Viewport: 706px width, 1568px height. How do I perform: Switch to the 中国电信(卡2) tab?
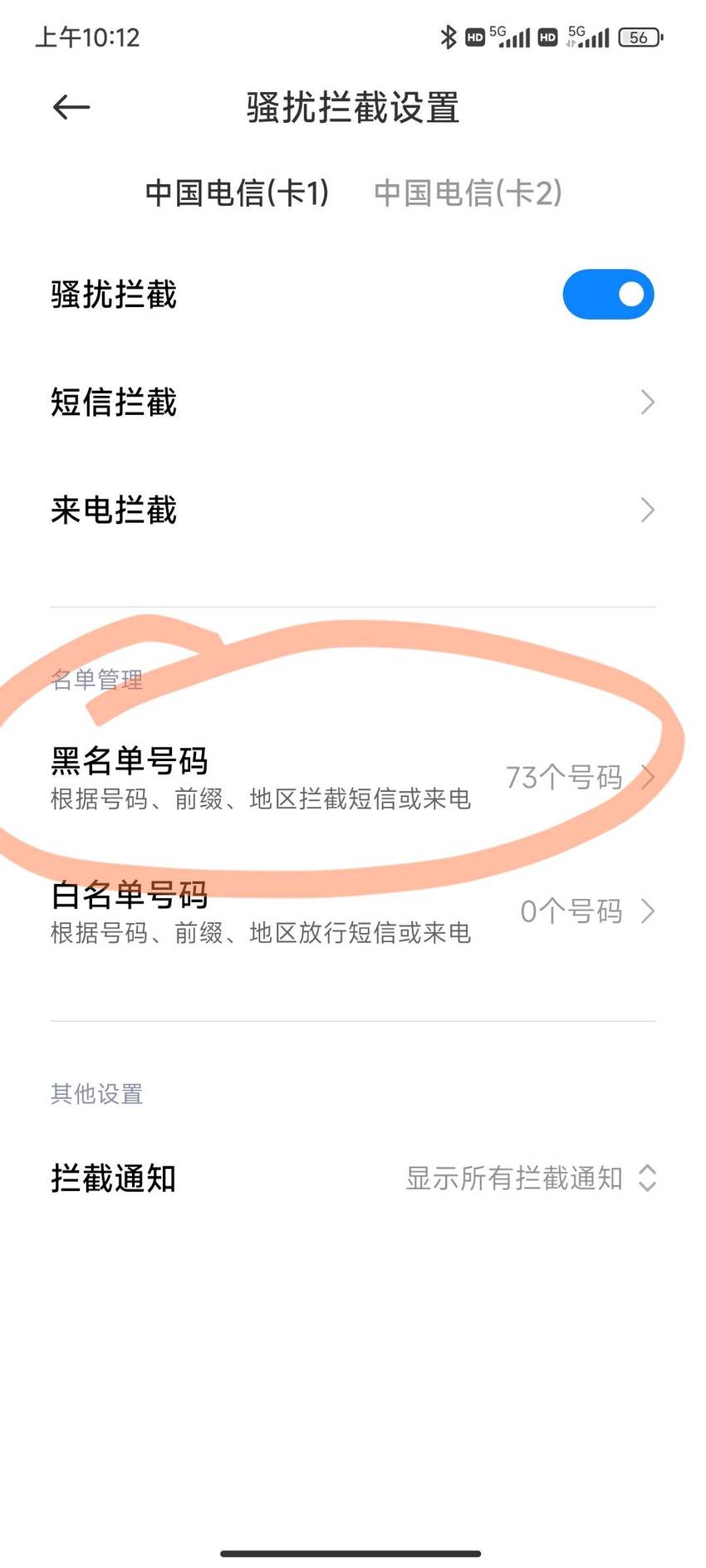(468, 193)
